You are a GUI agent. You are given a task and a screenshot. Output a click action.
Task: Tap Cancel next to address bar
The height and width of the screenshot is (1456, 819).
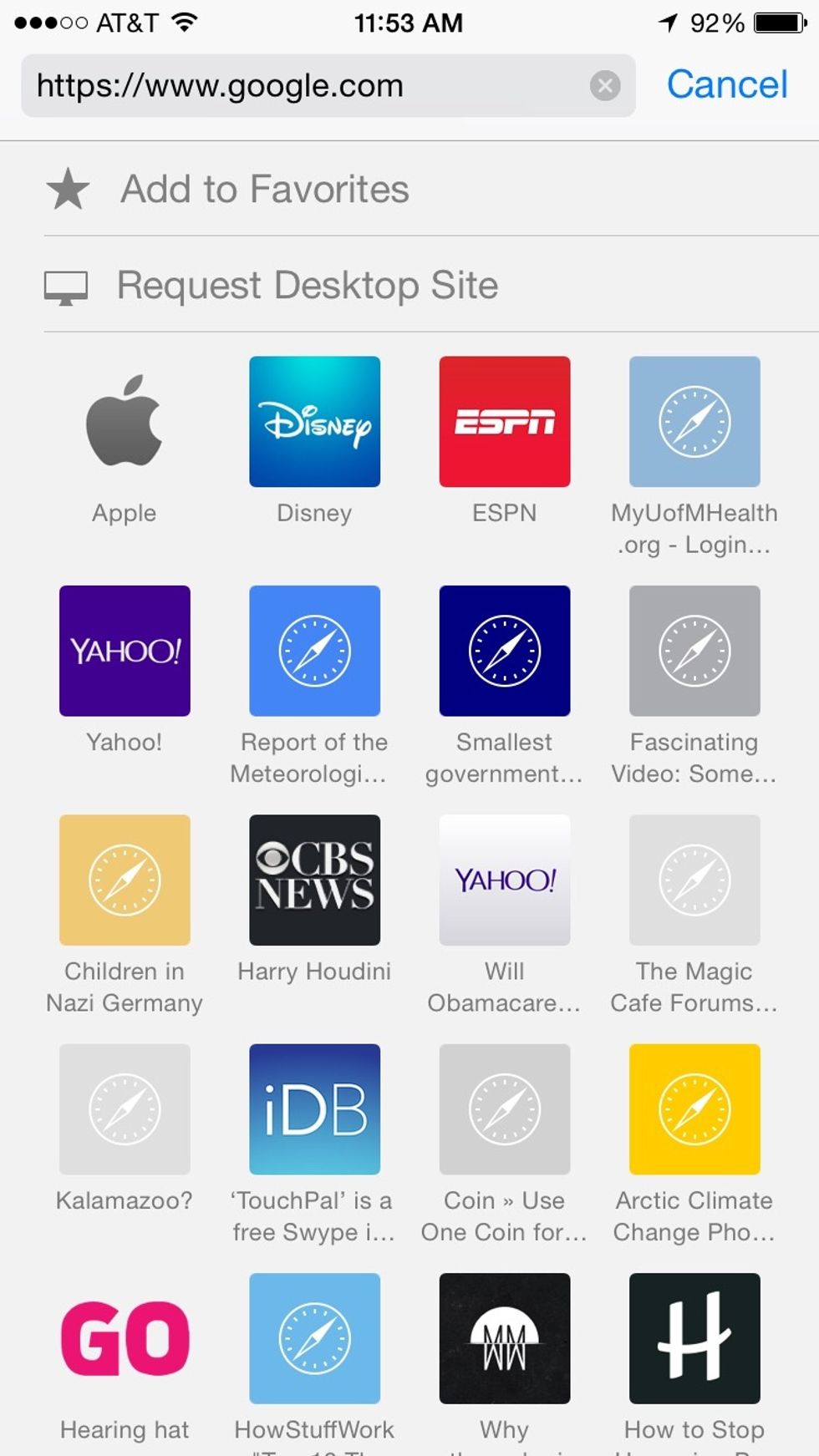tap(727, 84)
